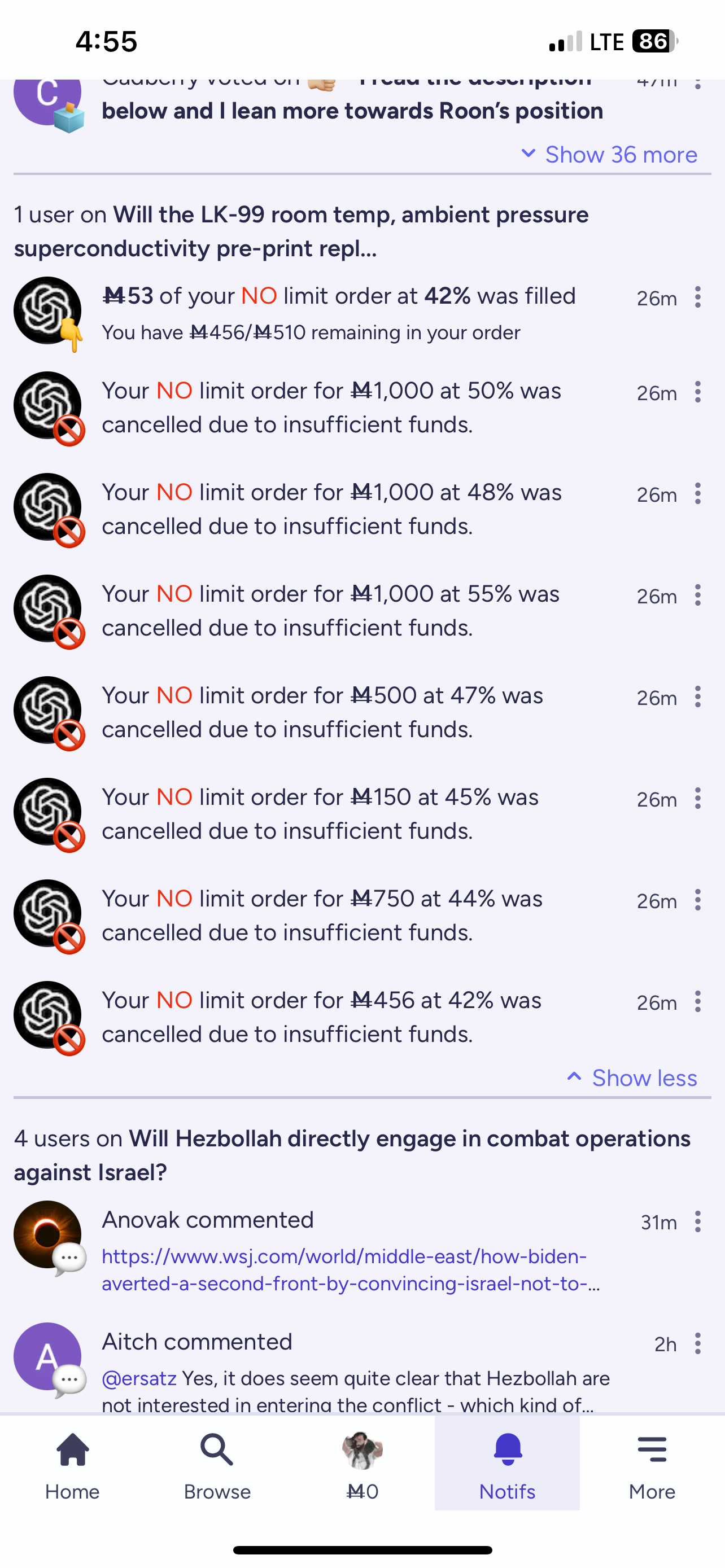The width and height of the screenshot is (725, 1568).
Task: Open options for the 42% filled order notification
Action: click(698, 297)
